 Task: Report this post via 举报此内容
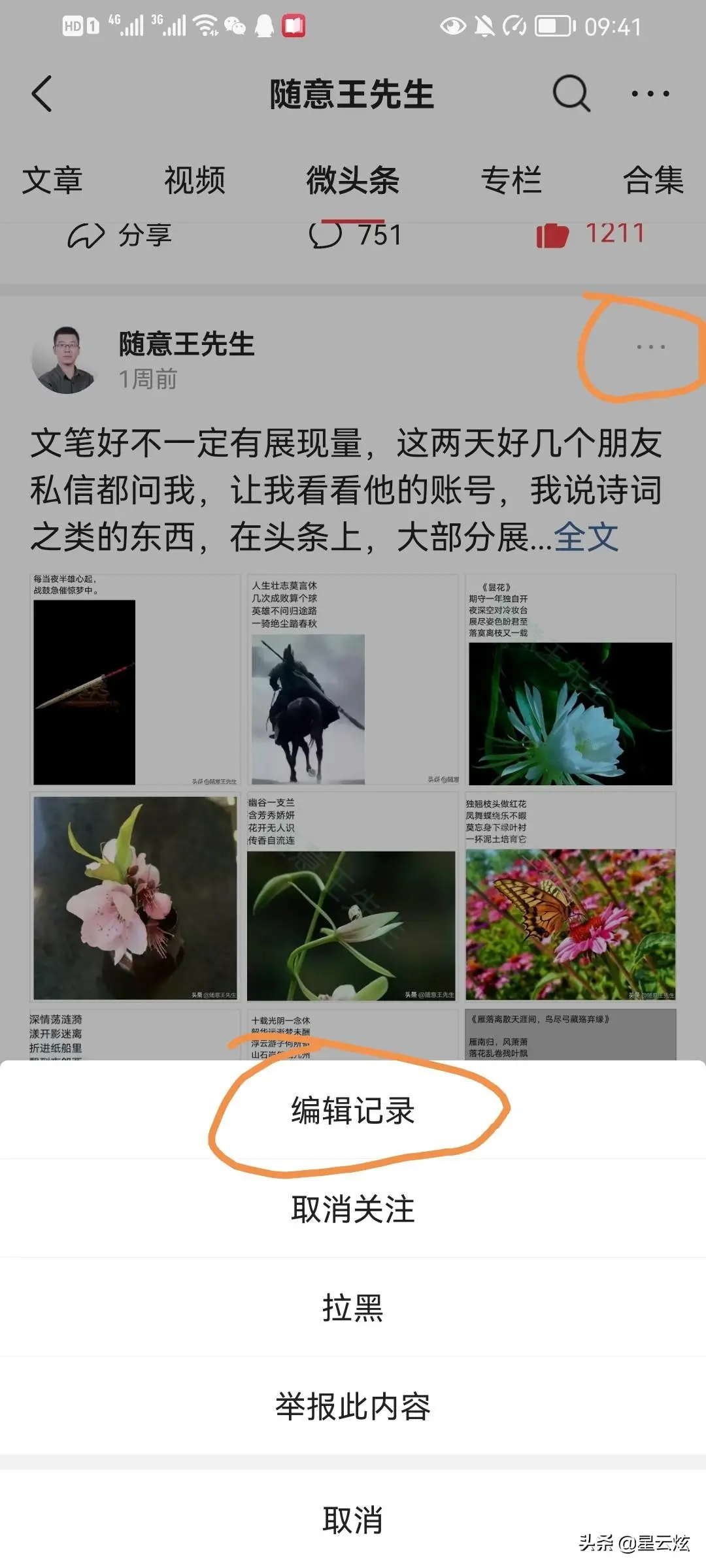[353, 1407]
